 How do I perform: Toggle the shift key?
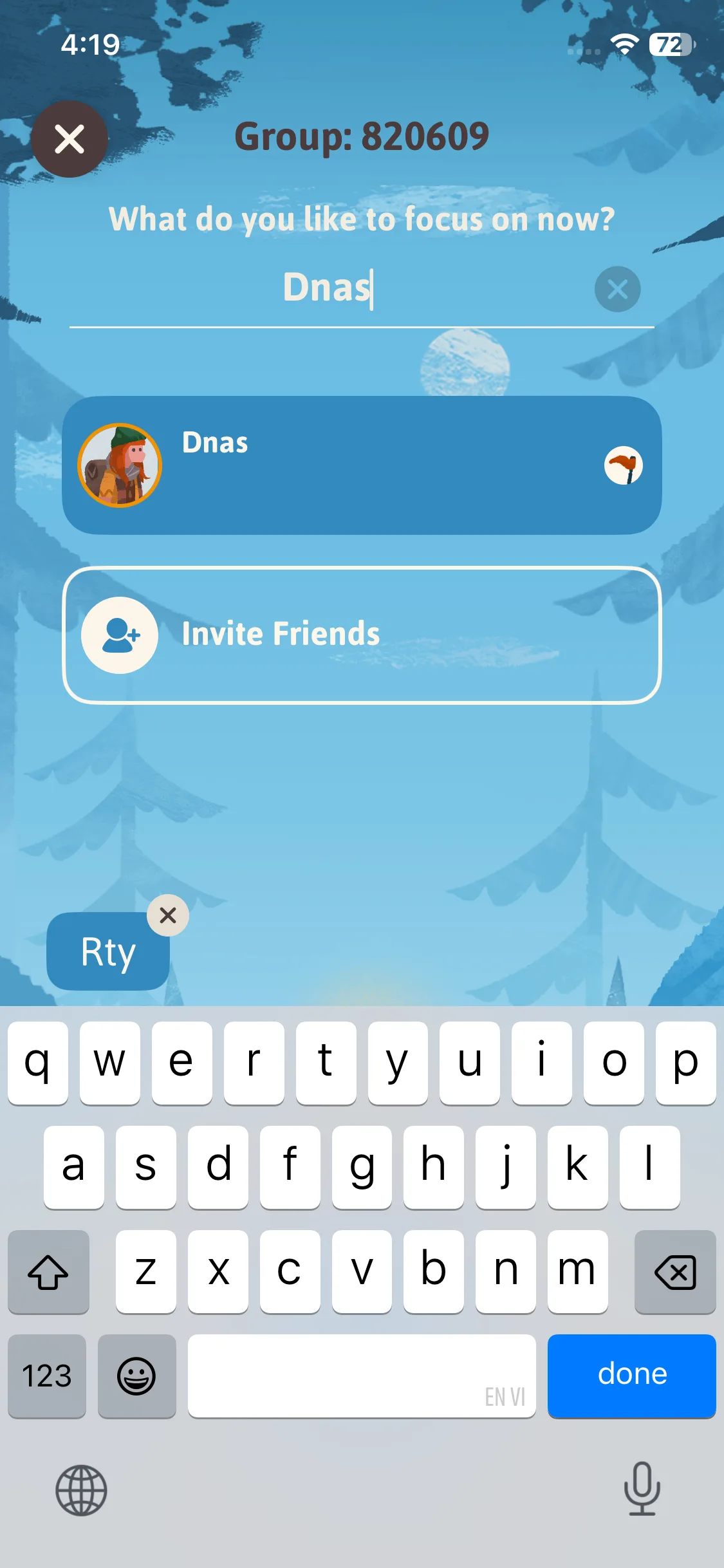(x=48, y=1272)
